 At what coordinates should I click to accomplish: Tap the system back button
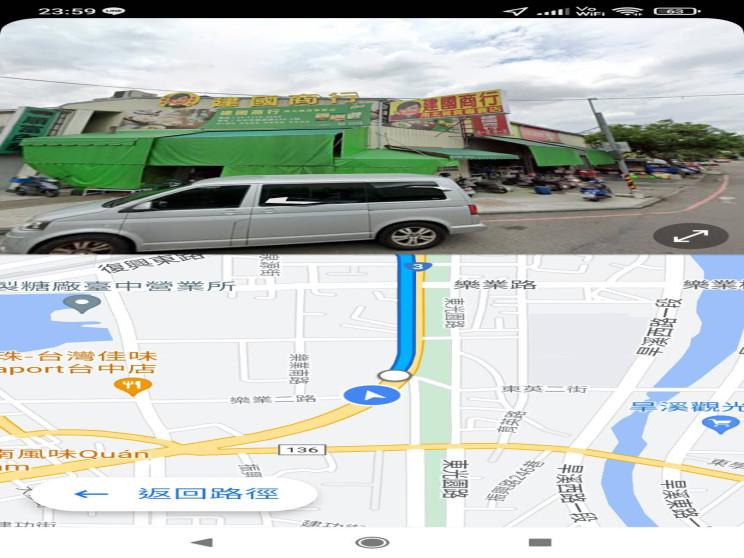click(x=202, y=543)
